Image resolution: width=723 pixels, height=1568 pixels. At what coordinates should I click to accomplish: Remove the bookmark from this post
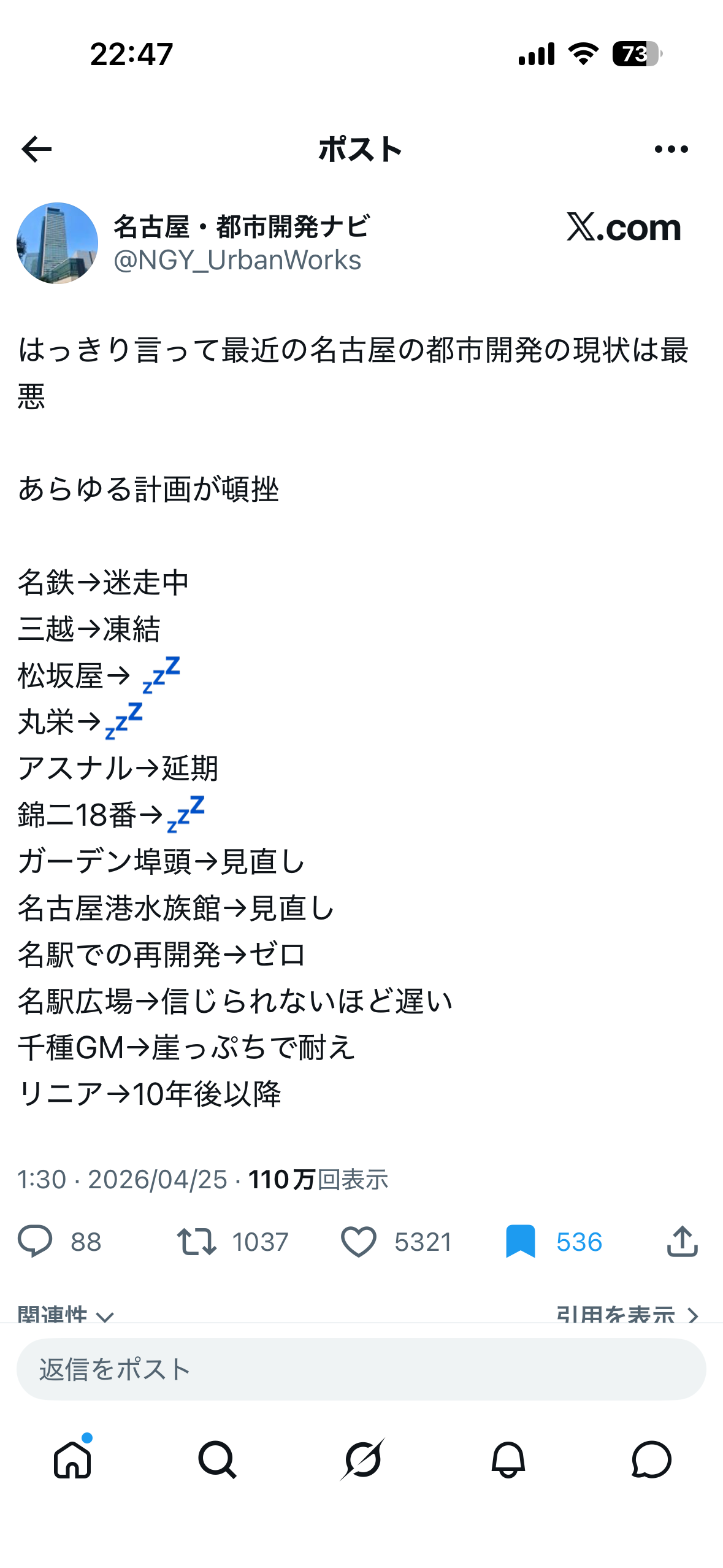520,1241
